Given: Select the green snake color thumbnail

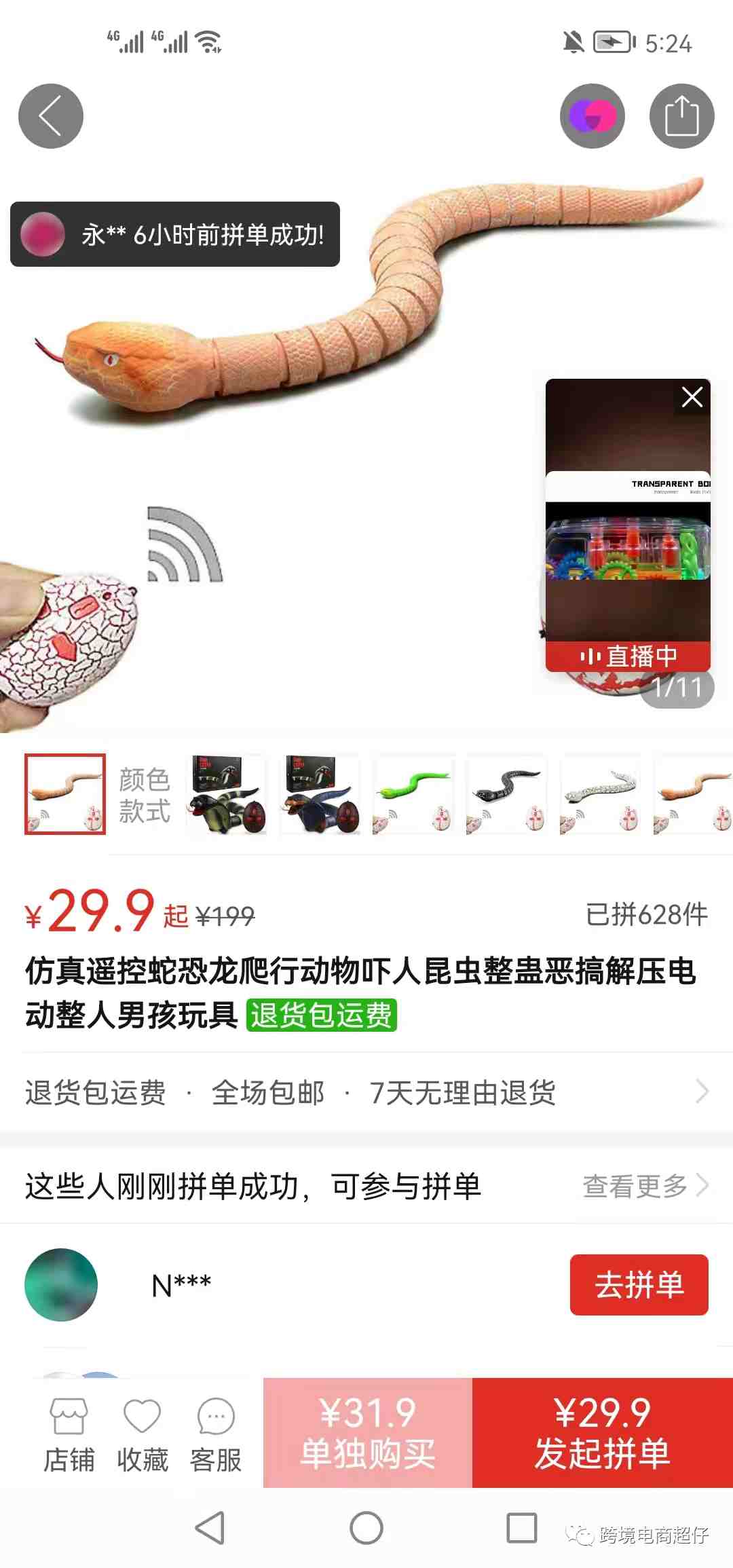Looking at the screenshot, I should point(413,794).
